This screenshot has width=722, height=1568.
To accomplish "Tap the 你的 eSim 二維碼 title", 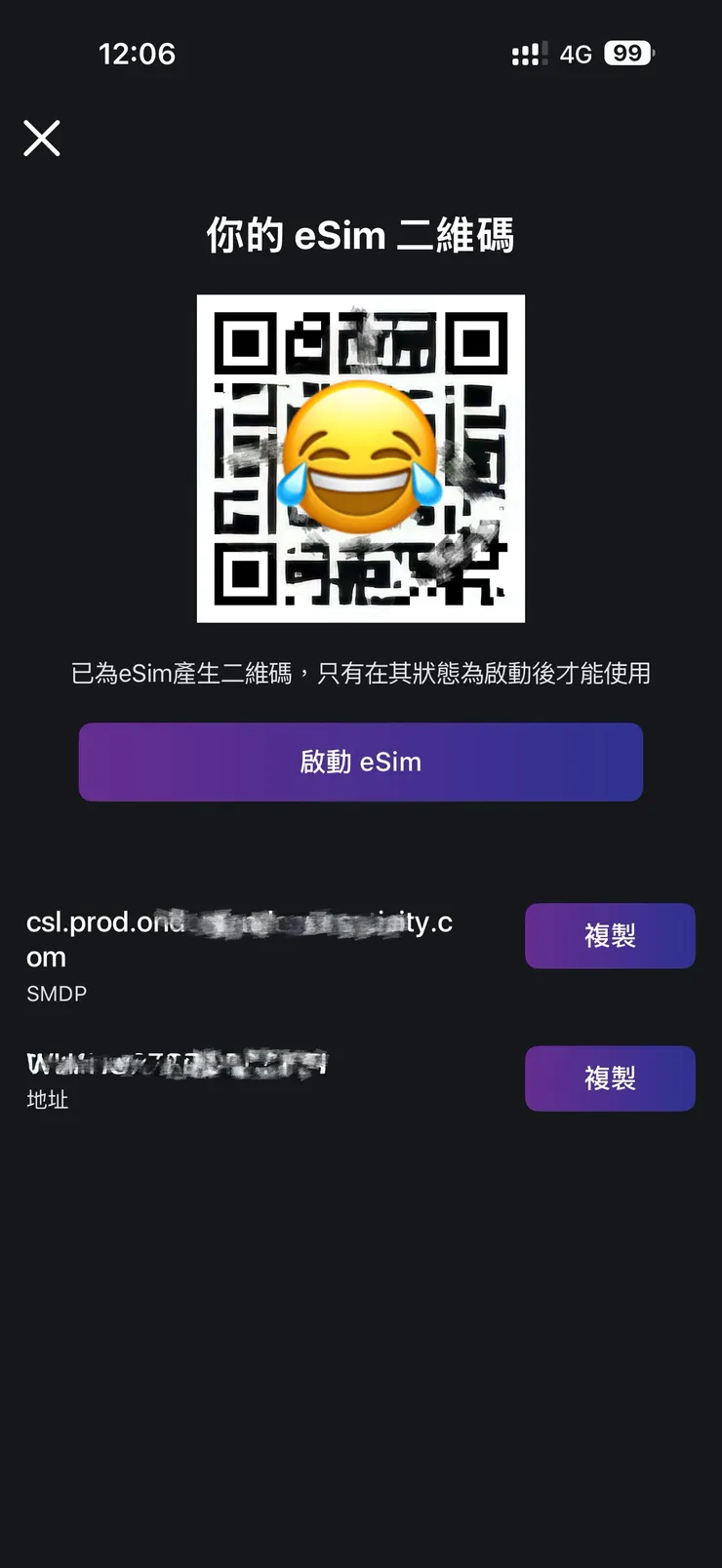I will click(x=360, y=234).
